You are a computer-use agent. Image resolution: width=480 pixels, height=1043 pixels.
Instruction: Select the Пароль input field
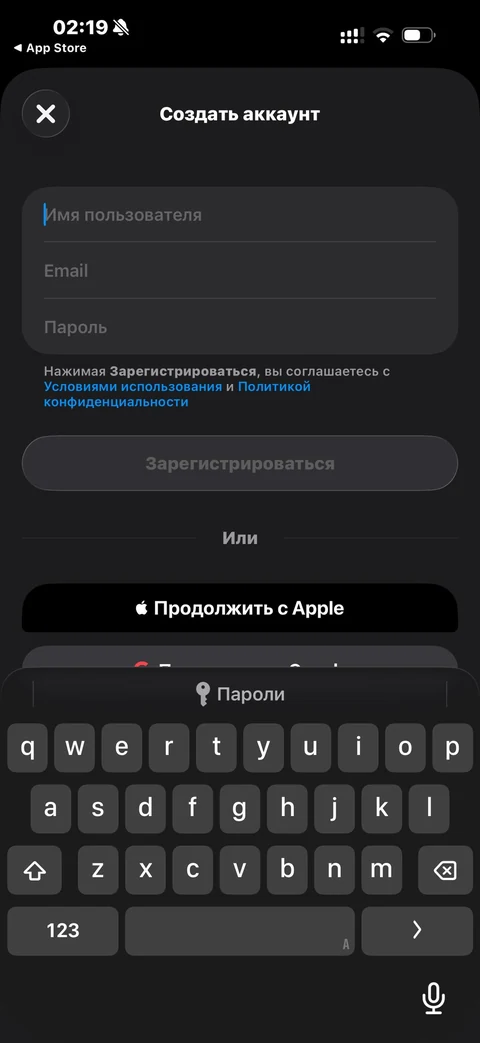tap(240, 327)
